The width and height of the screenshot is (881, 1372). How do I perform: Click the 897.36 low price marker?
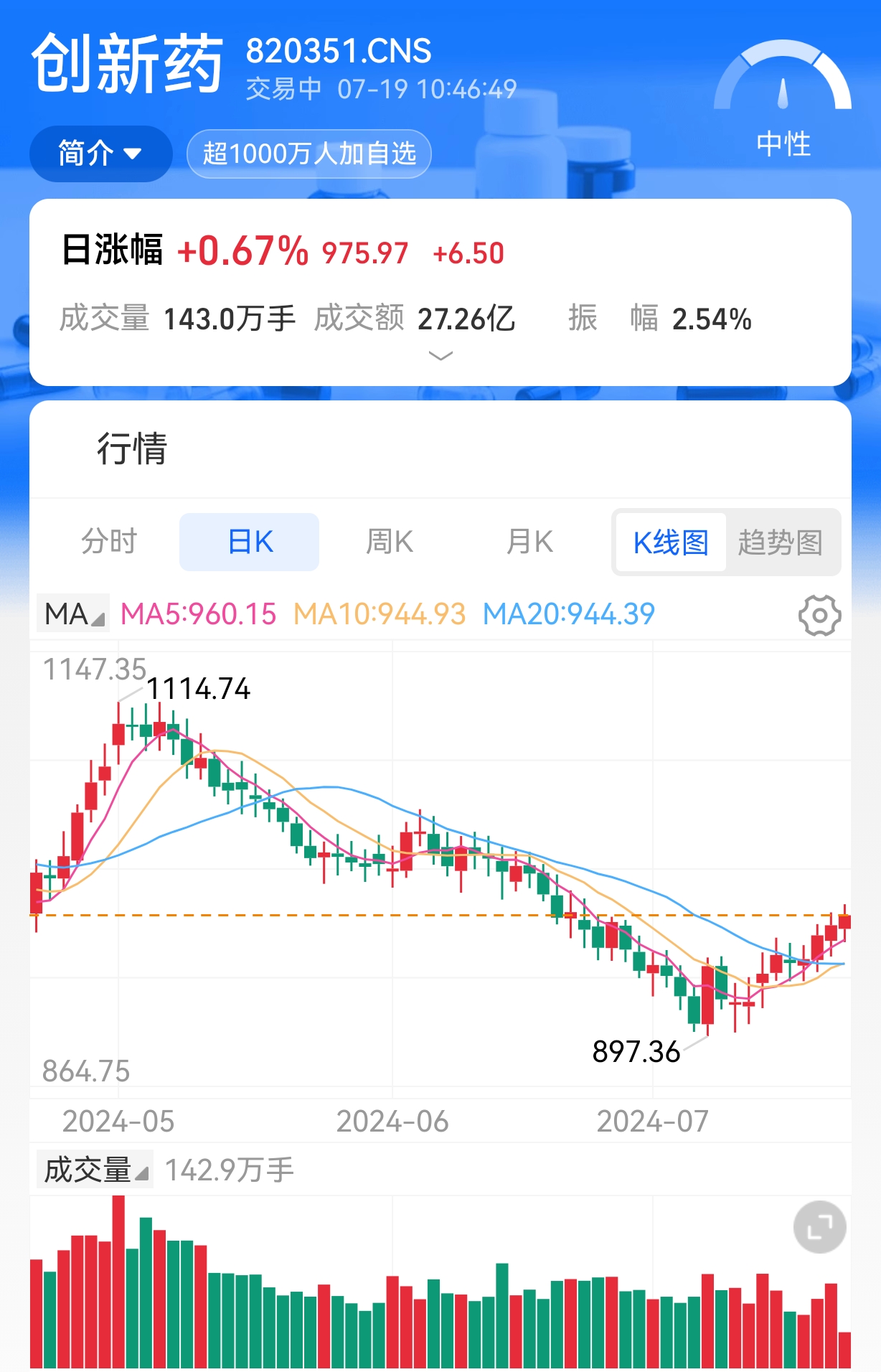coord(637,1052)
